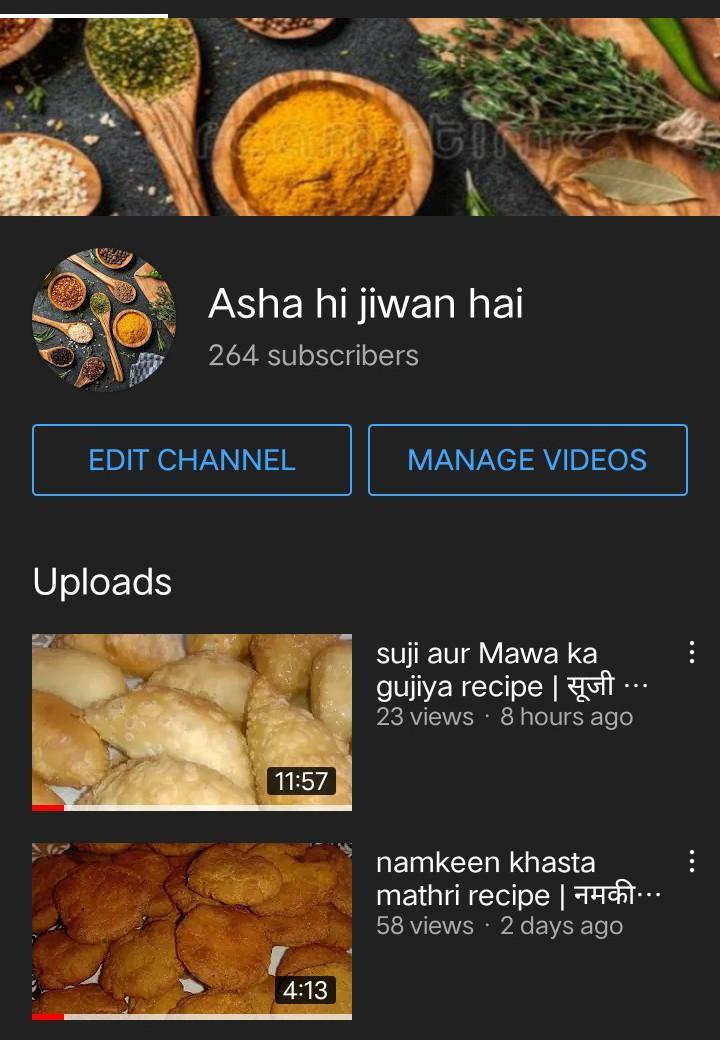Open options for the mathri recipe video

[691, 862]
